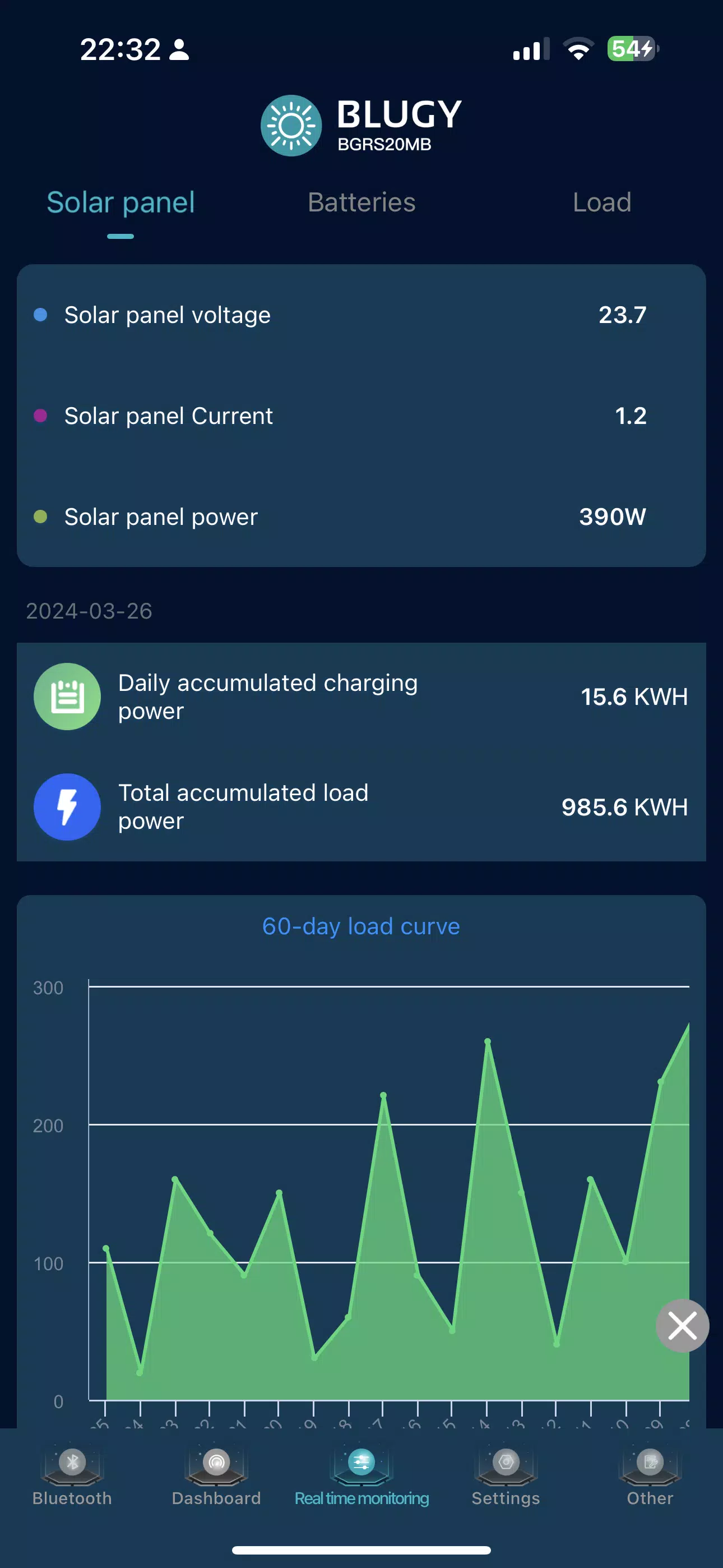
Task: Dismiss the floating close button
Action: 682,1326
